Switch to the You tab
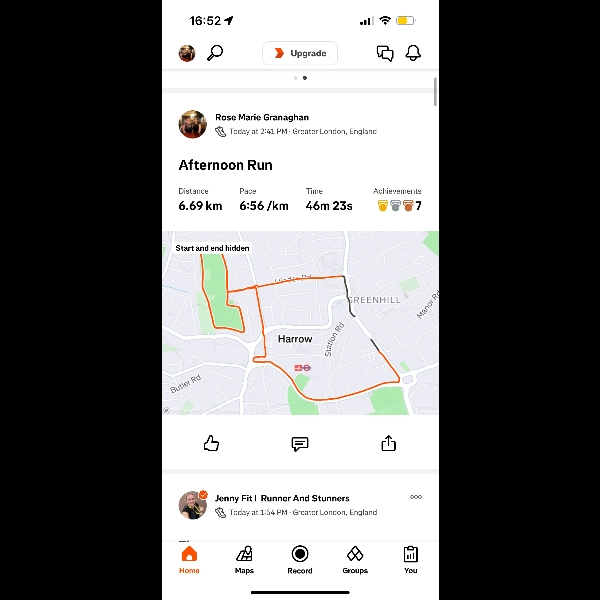Image resolution: width=600 pixels, height=600 pixels. (x=410, y=560)
